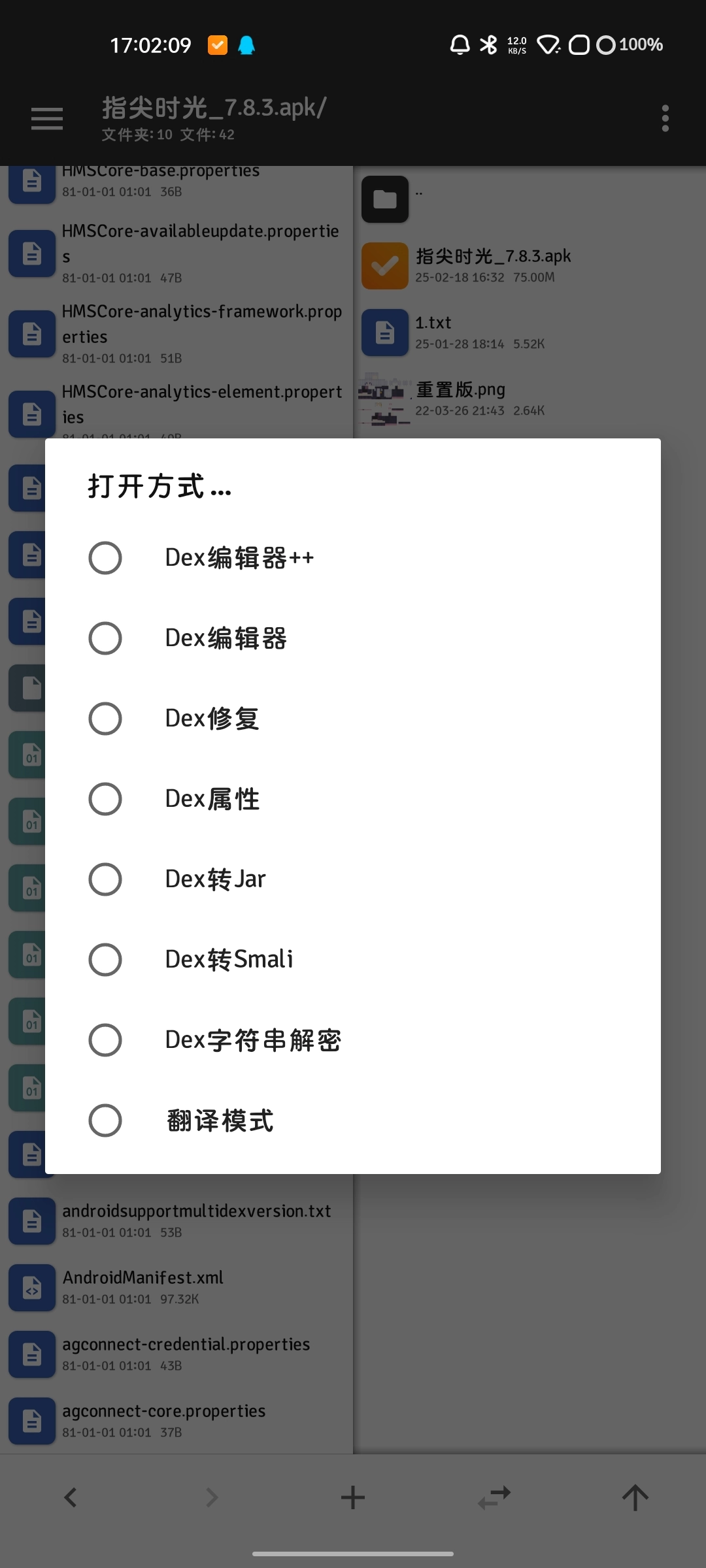Open the overflow menu at top right

tap(665, 118)
